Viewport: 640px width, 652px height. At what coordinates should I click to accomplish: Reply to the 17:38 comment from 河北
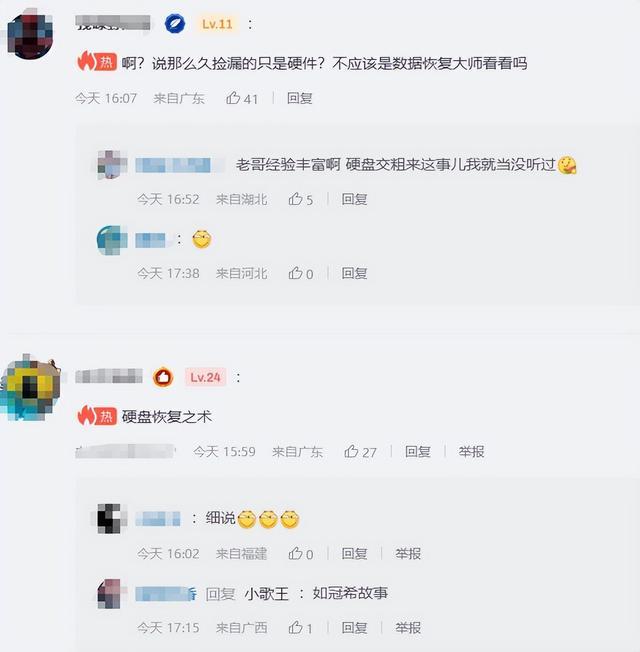point(354,273)
